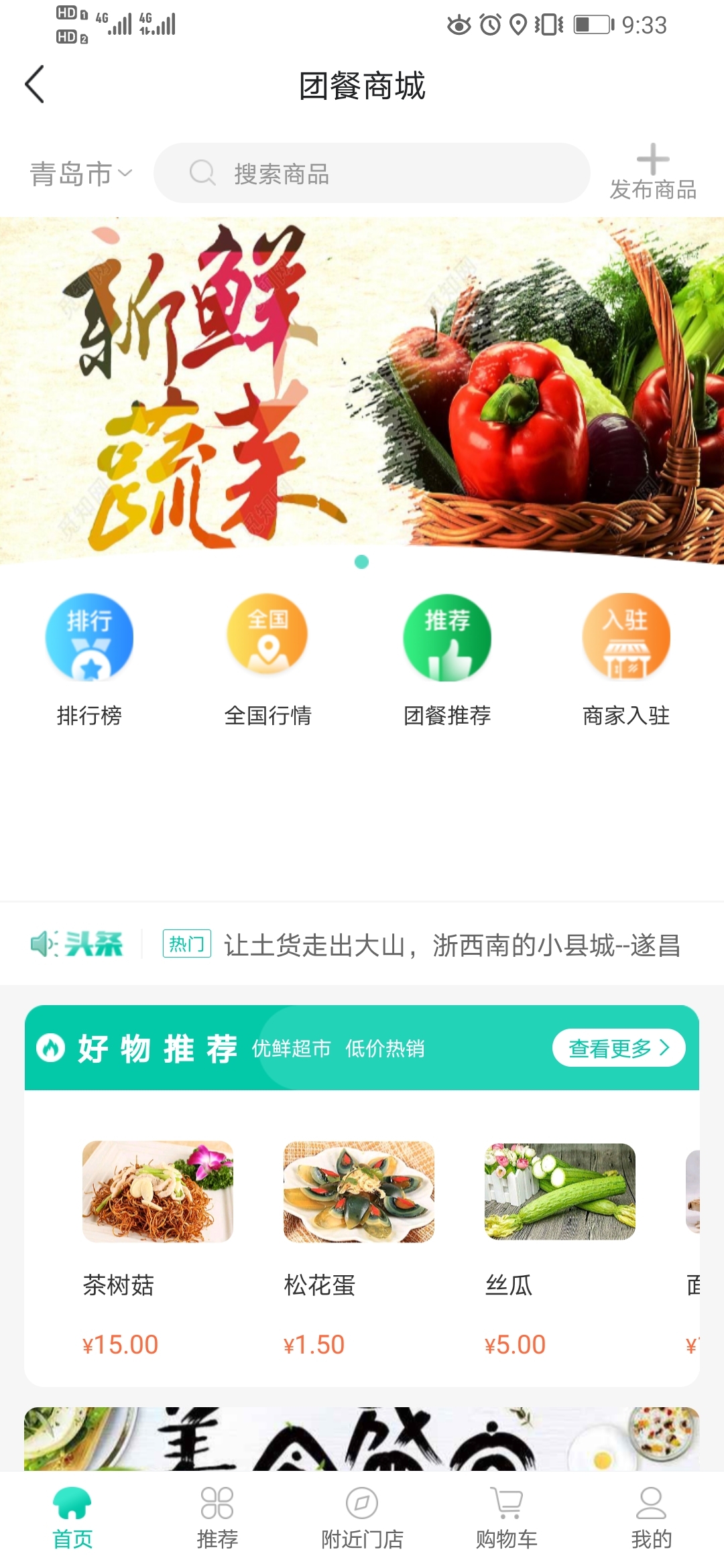Open the 购物车 tab

click(x=507, y=1518)
